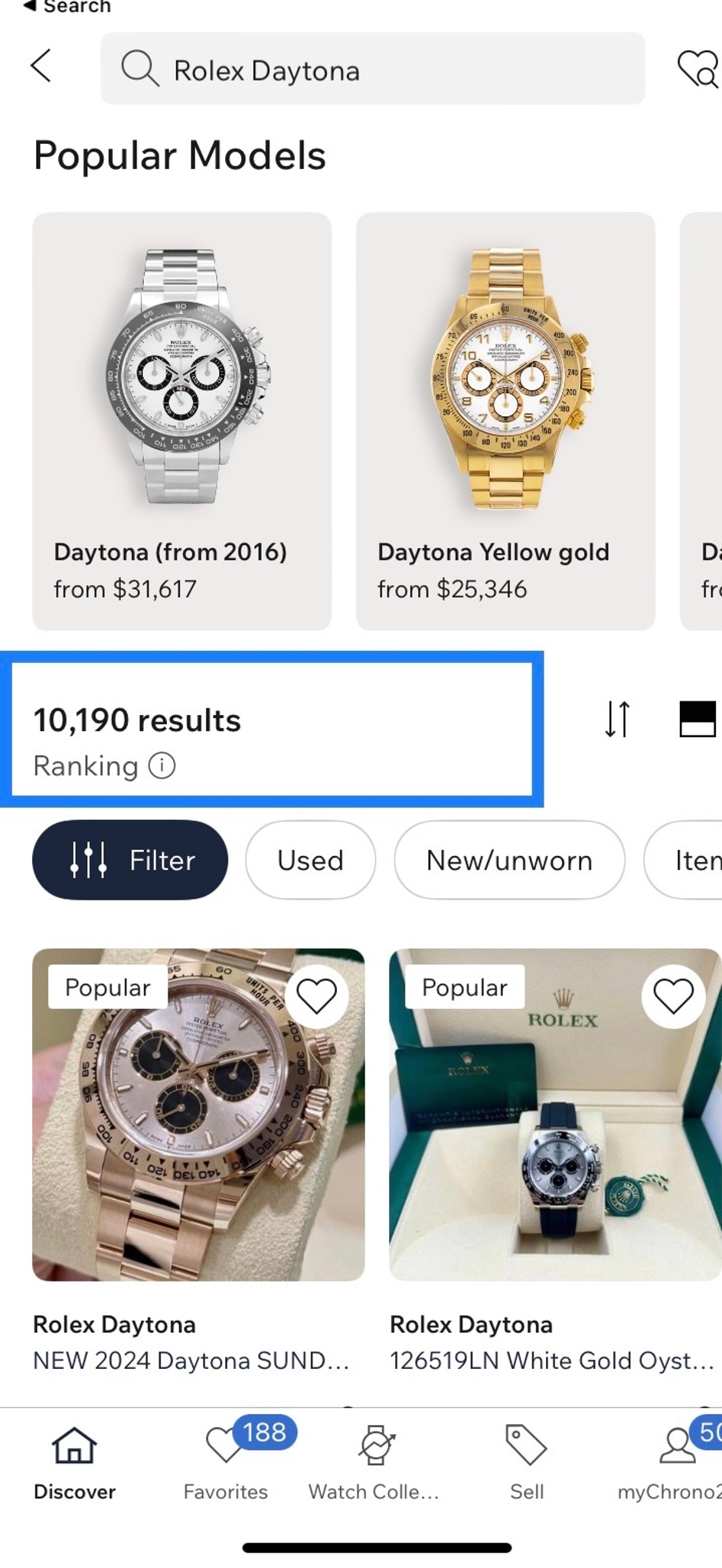Switch to the Discover tab
Image resolution: width=722 pixels, height=1568 pixels.
[x=74, y=1461]
